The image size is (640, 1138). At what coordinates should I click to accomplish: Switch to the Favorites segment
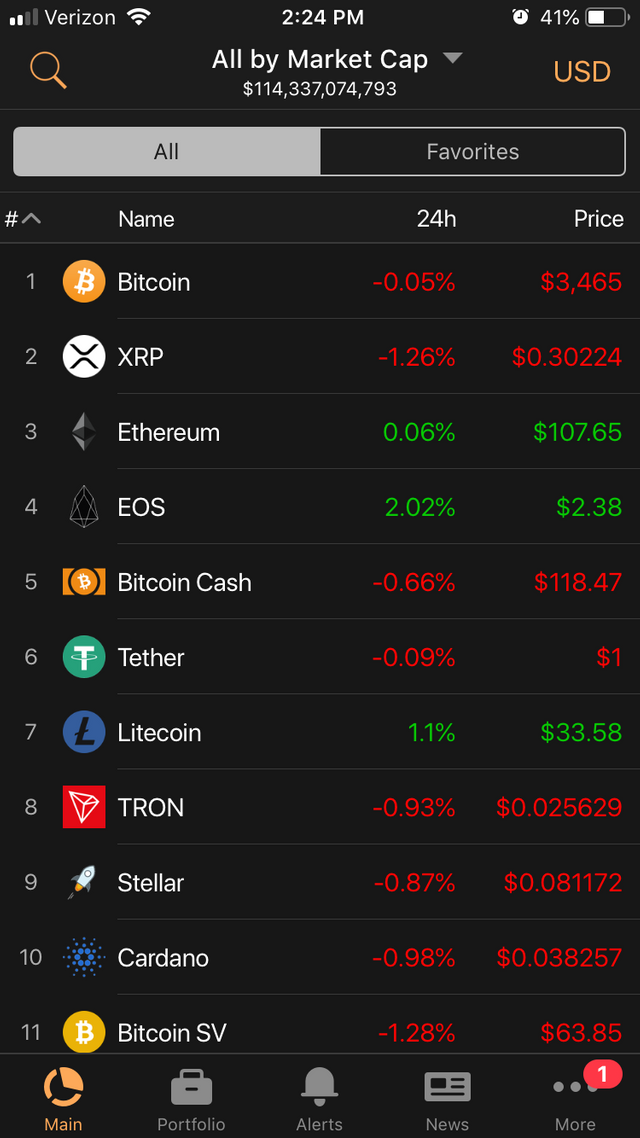pos(472,152)
